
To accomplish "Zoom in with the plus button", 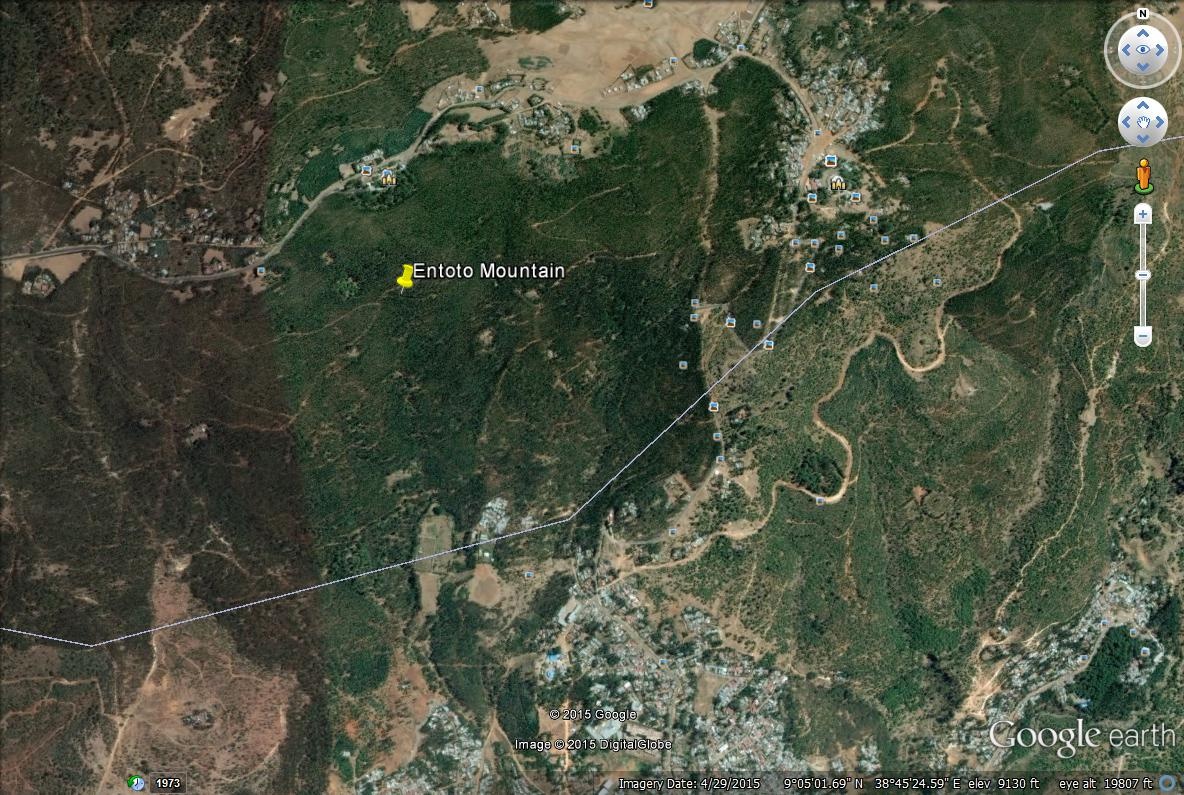I will coord(1143,214).
